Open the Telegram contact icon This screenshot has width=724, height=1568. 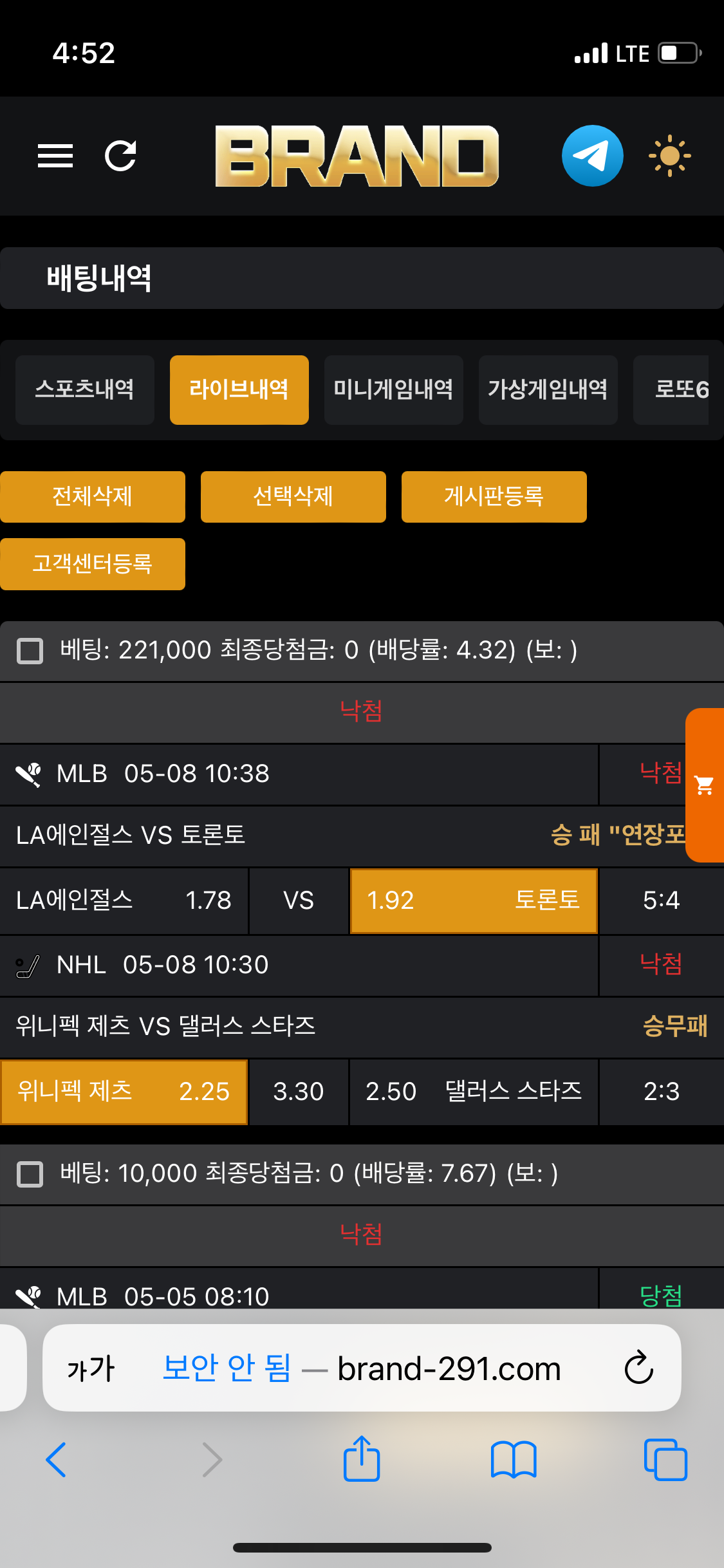[x=592, y=156]
